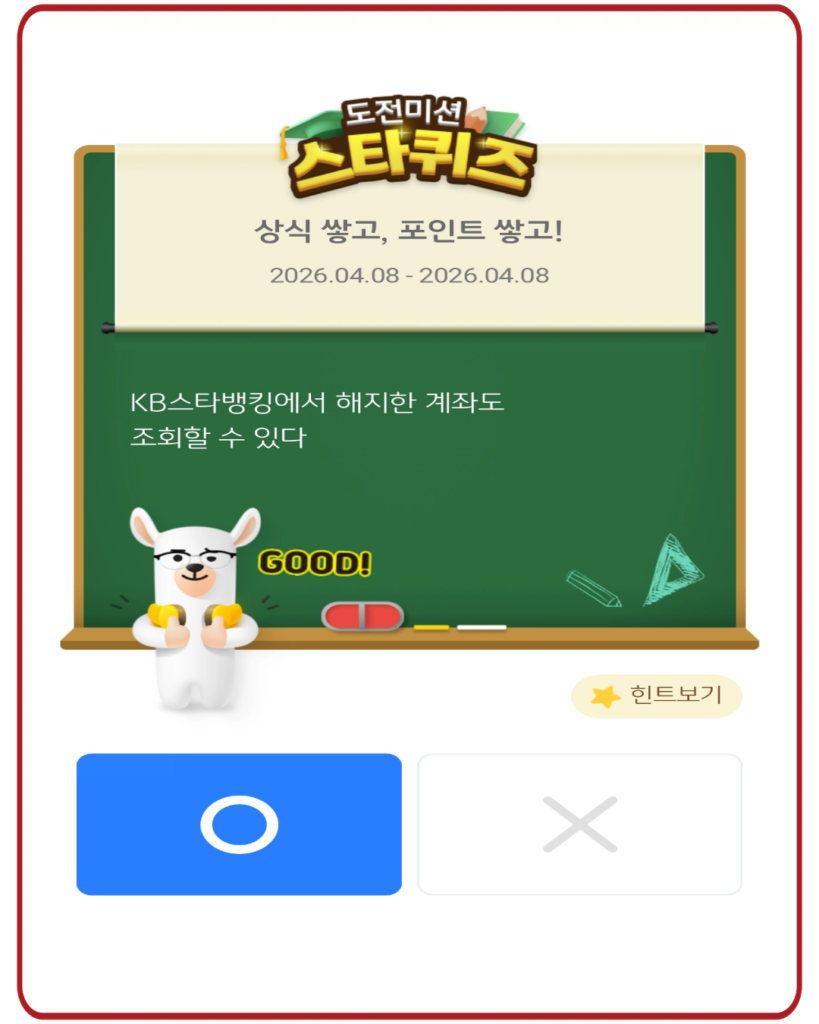Answer the quiz with X (false)
The height and width of the screenshot is (1024, 819).
(x=579, y=824)
